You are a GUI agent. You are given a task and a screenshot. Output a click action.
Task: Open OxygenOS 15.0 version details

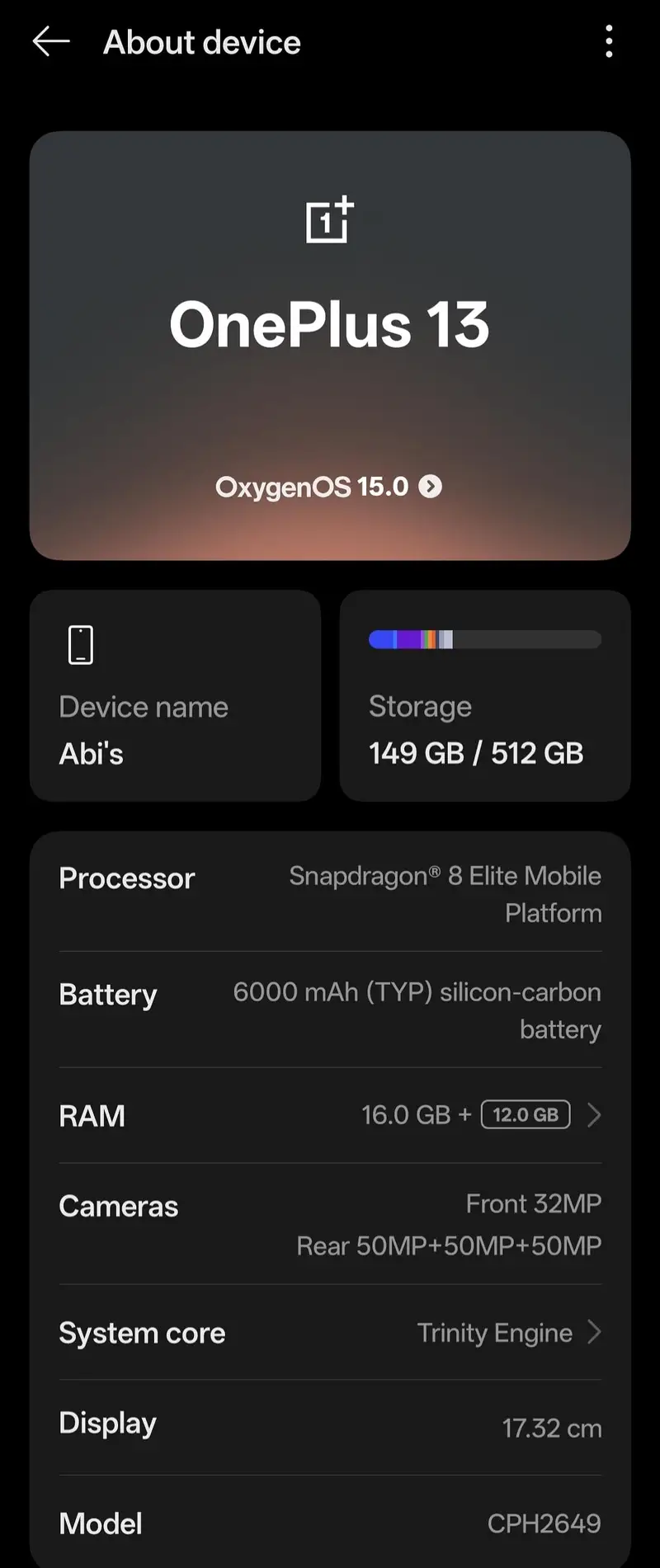pyautogui.click(x=329, y=487)
